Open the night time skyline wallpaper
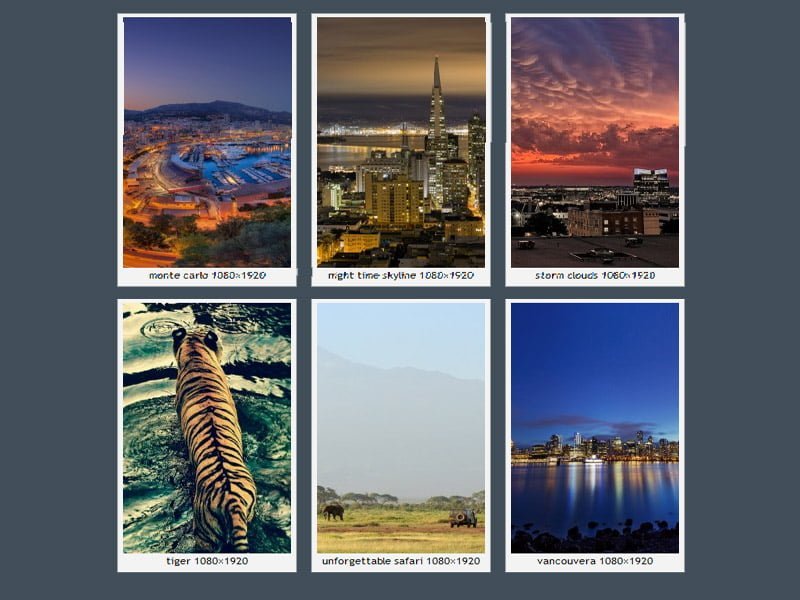The height and width of the screenshot is (600, 800). click(401, 142)
